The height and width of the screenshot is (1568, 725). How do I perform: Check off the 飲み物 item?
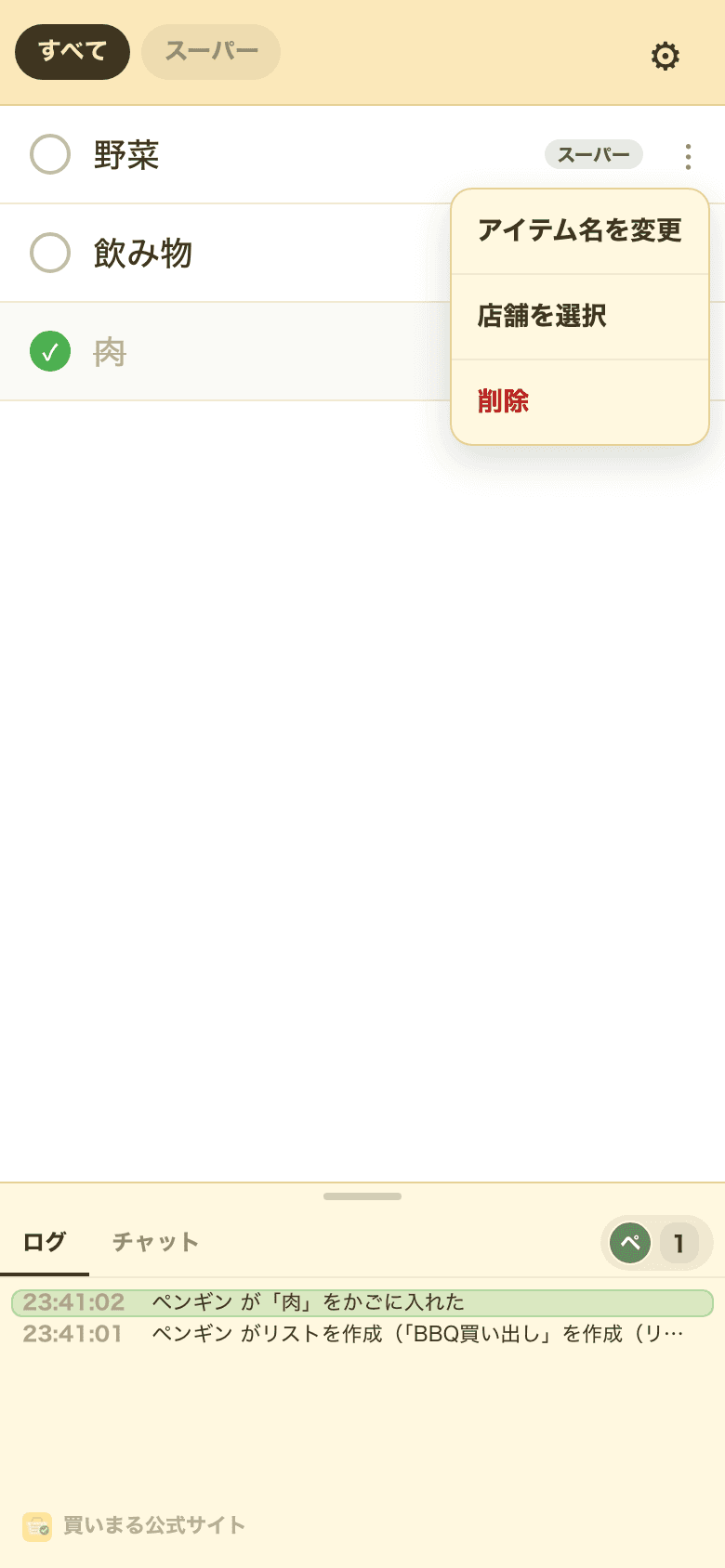click(50, 253)
